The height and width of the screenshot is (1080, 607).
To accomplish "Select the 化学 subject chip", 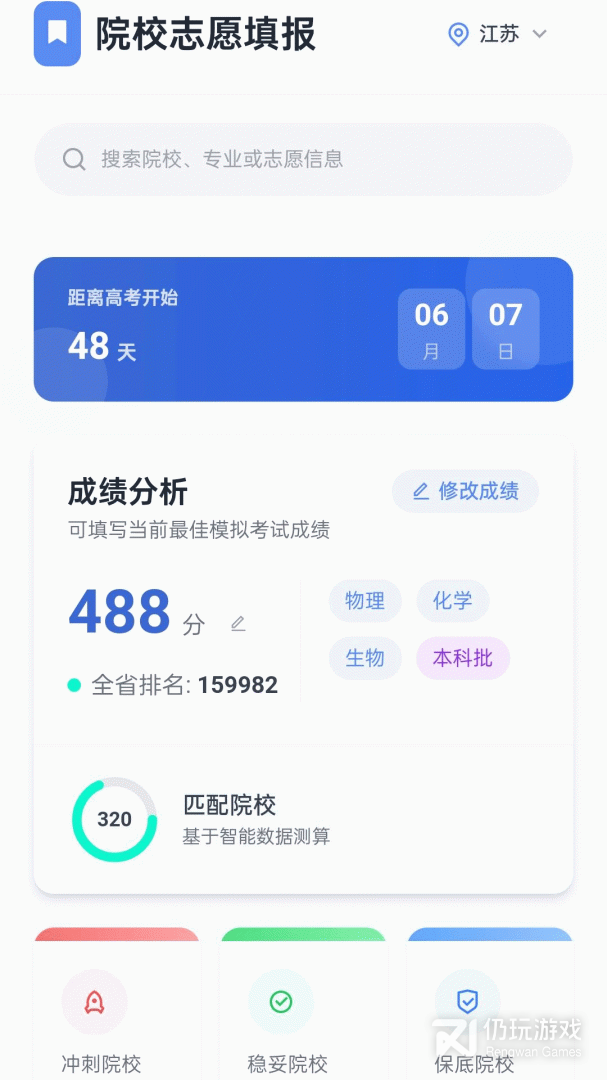I will (x=453, y=601).
